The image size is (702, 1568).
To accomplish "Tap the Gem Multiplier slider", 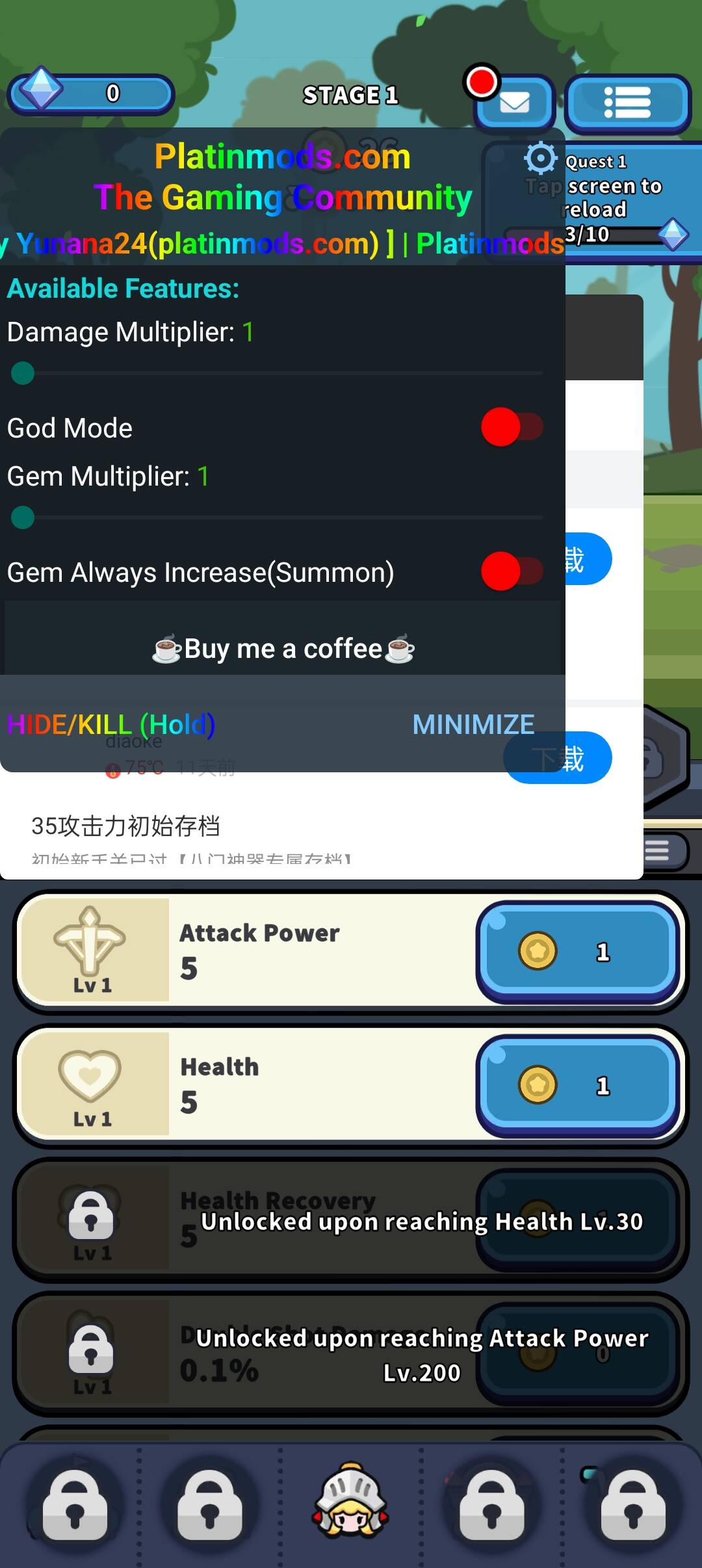I will coord(277,518).
